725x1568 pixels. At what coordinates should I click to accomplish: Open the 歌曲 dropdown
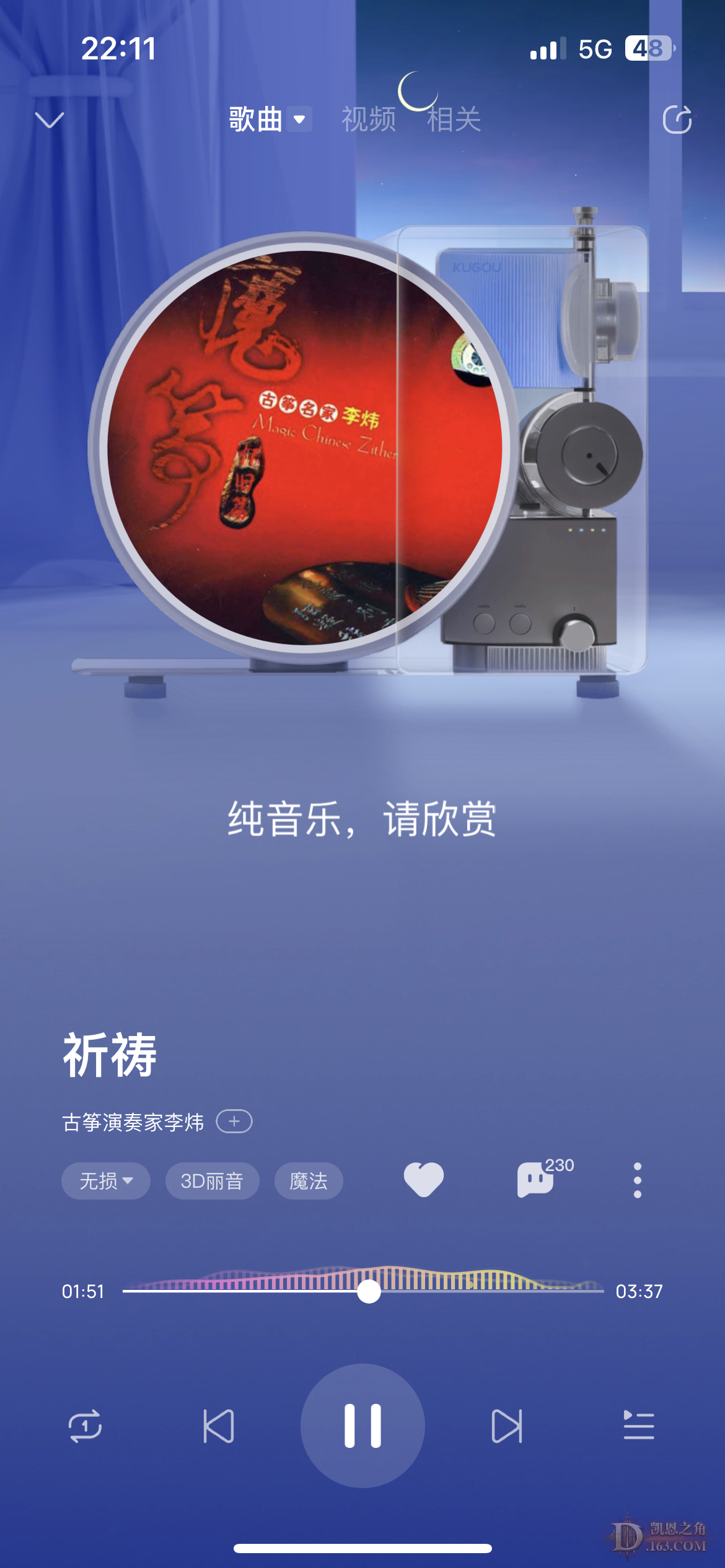270,119
